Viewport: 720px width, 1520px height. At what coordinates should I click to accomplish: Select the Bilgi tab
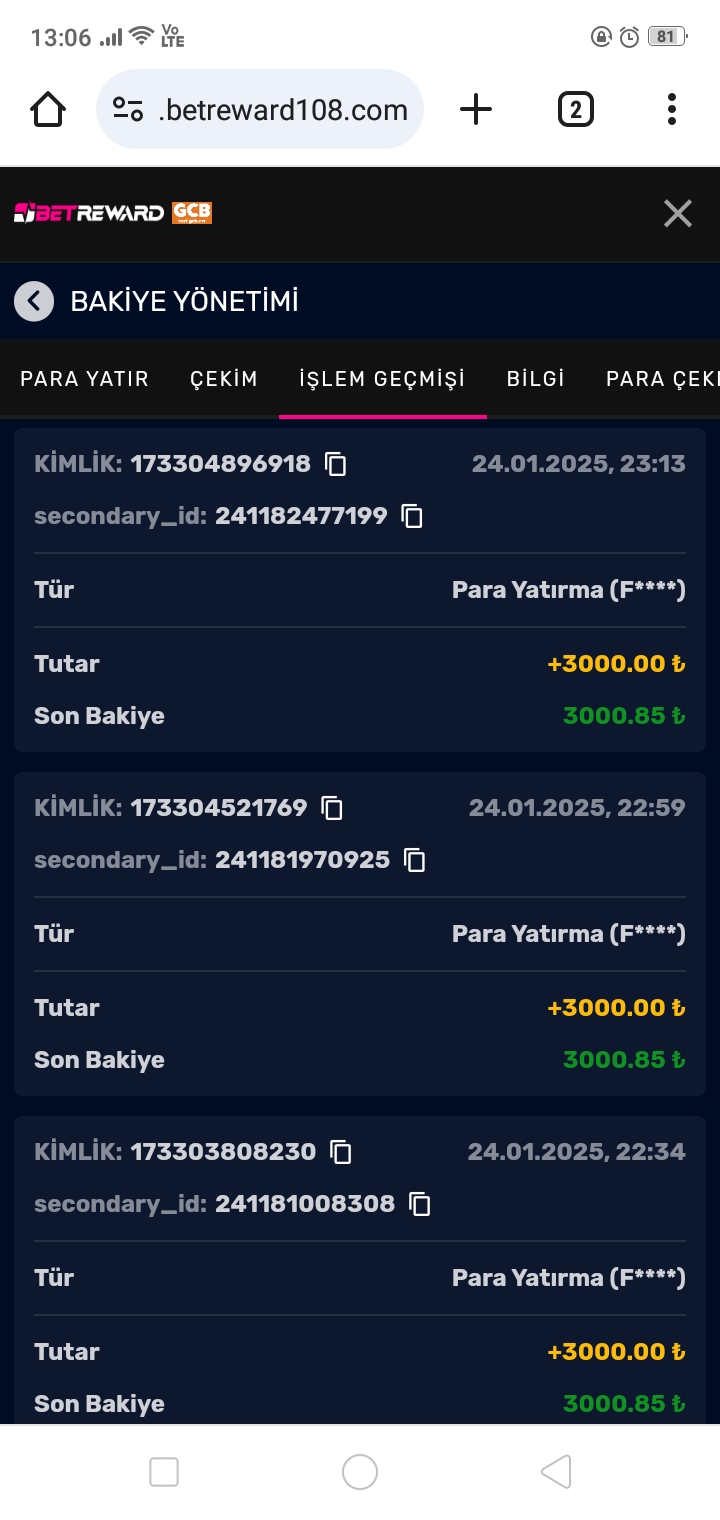coord(536,379)
